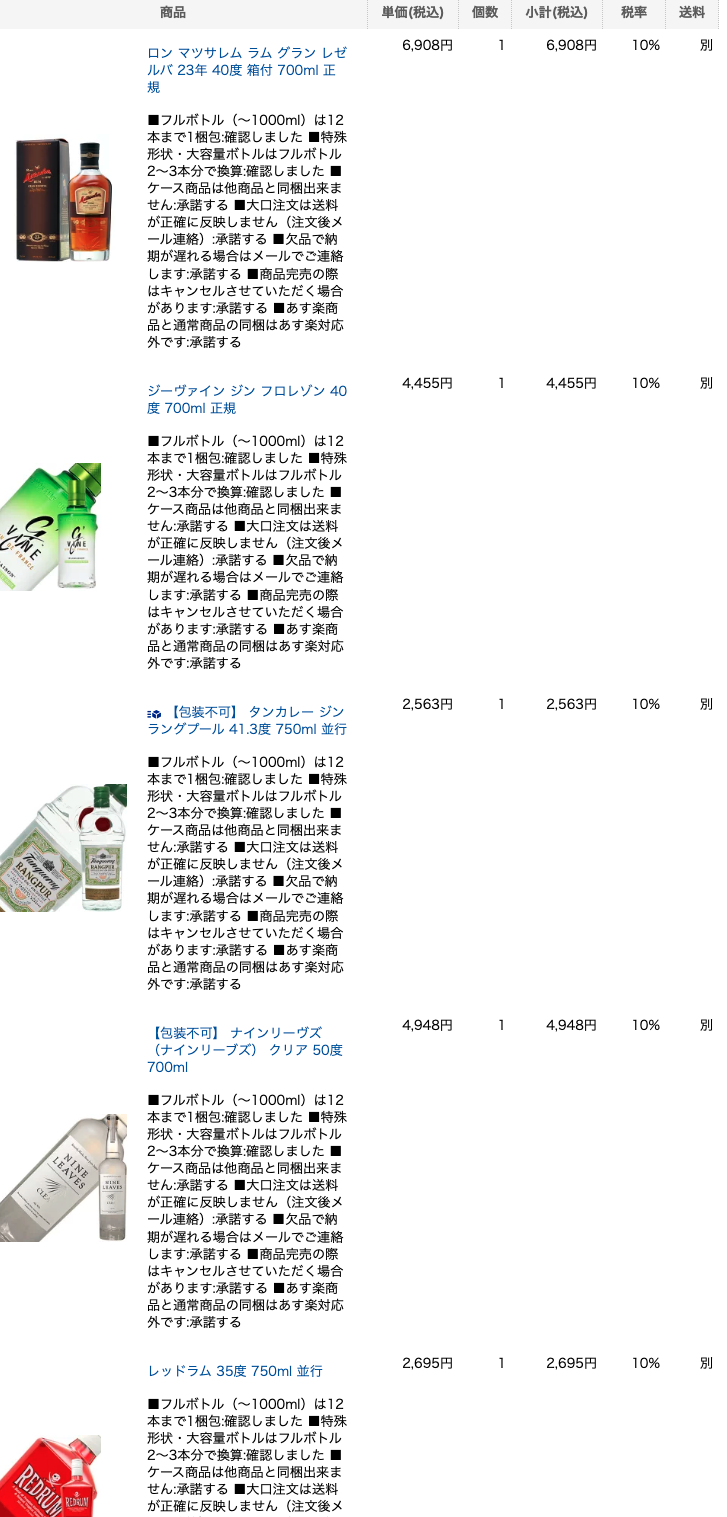This screenshot has height=1517, width=727.
Task: Open the レッドラム 35度 750ml product link
Action: coord(235,1370)
